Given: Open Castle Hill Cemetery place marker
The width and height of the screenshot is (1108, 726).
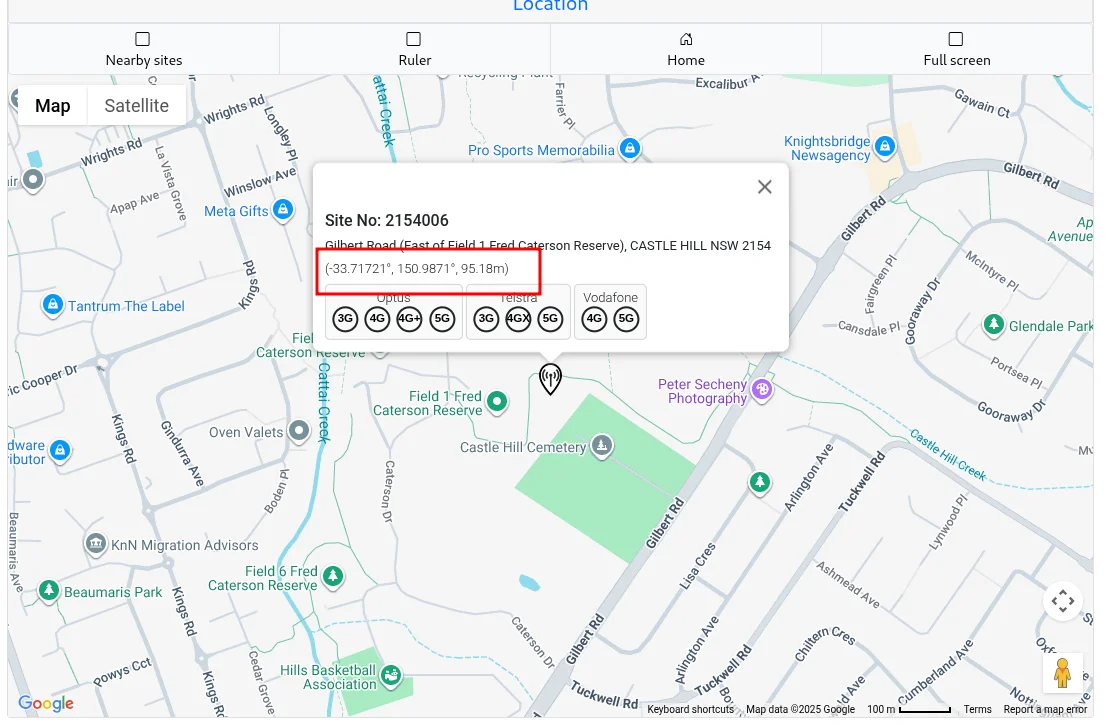Looking at the screenshot, I should point(601,445).
